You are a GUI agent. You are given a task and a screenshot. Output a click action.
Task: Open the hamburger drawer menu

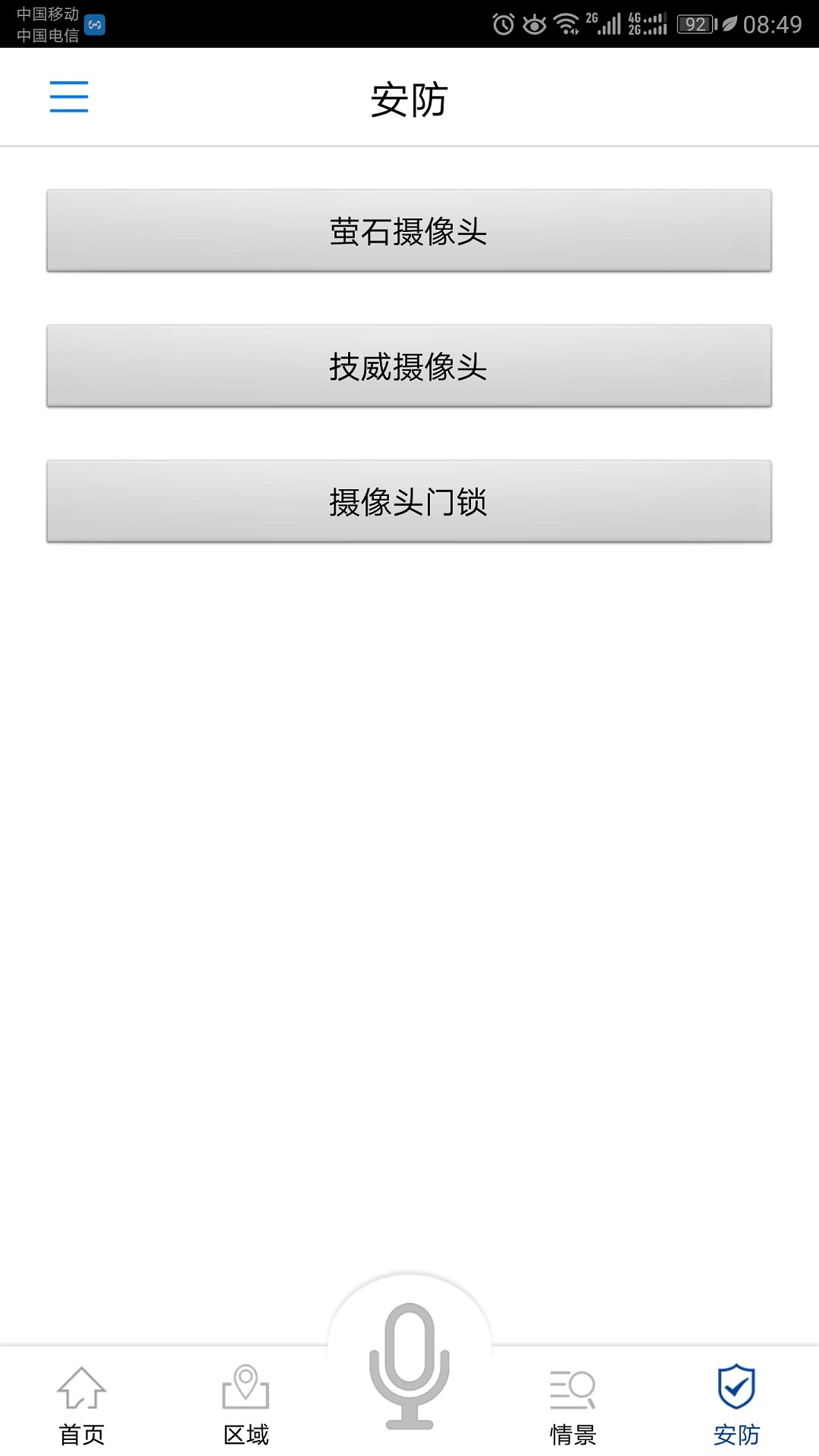(69, 97)
